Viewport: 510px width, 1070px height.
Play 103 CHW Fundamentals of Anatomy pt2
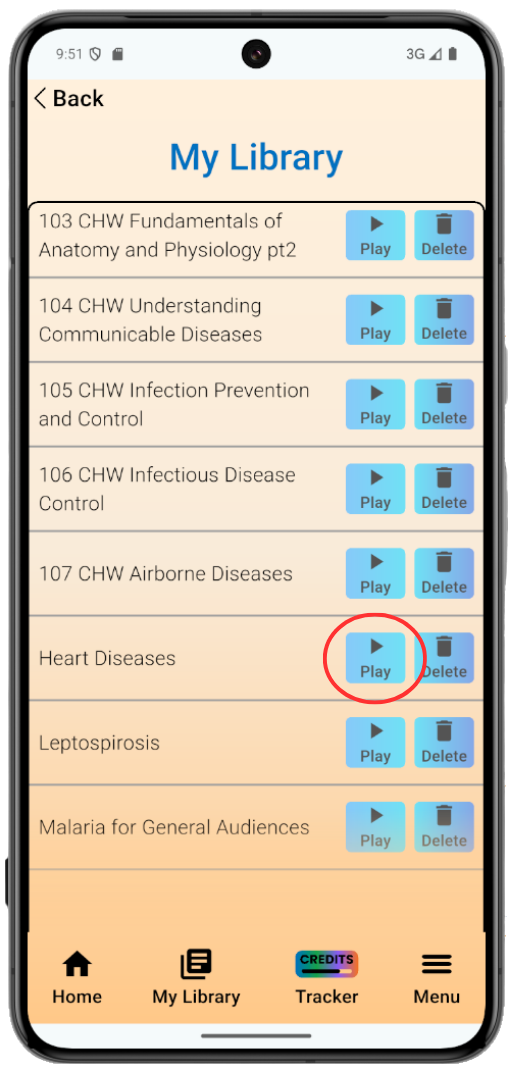click(x=375, y=235)
